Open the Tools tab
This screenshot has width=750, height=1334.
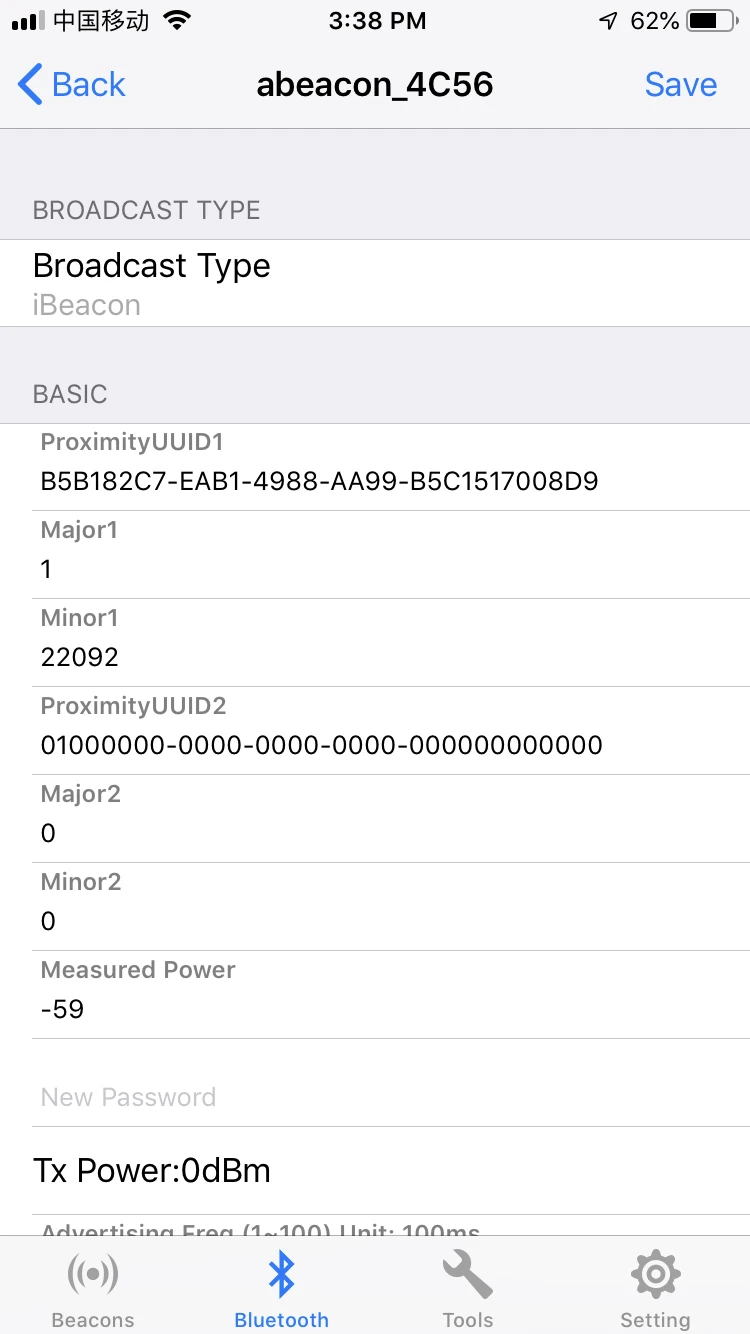(x=468, y=1289)
